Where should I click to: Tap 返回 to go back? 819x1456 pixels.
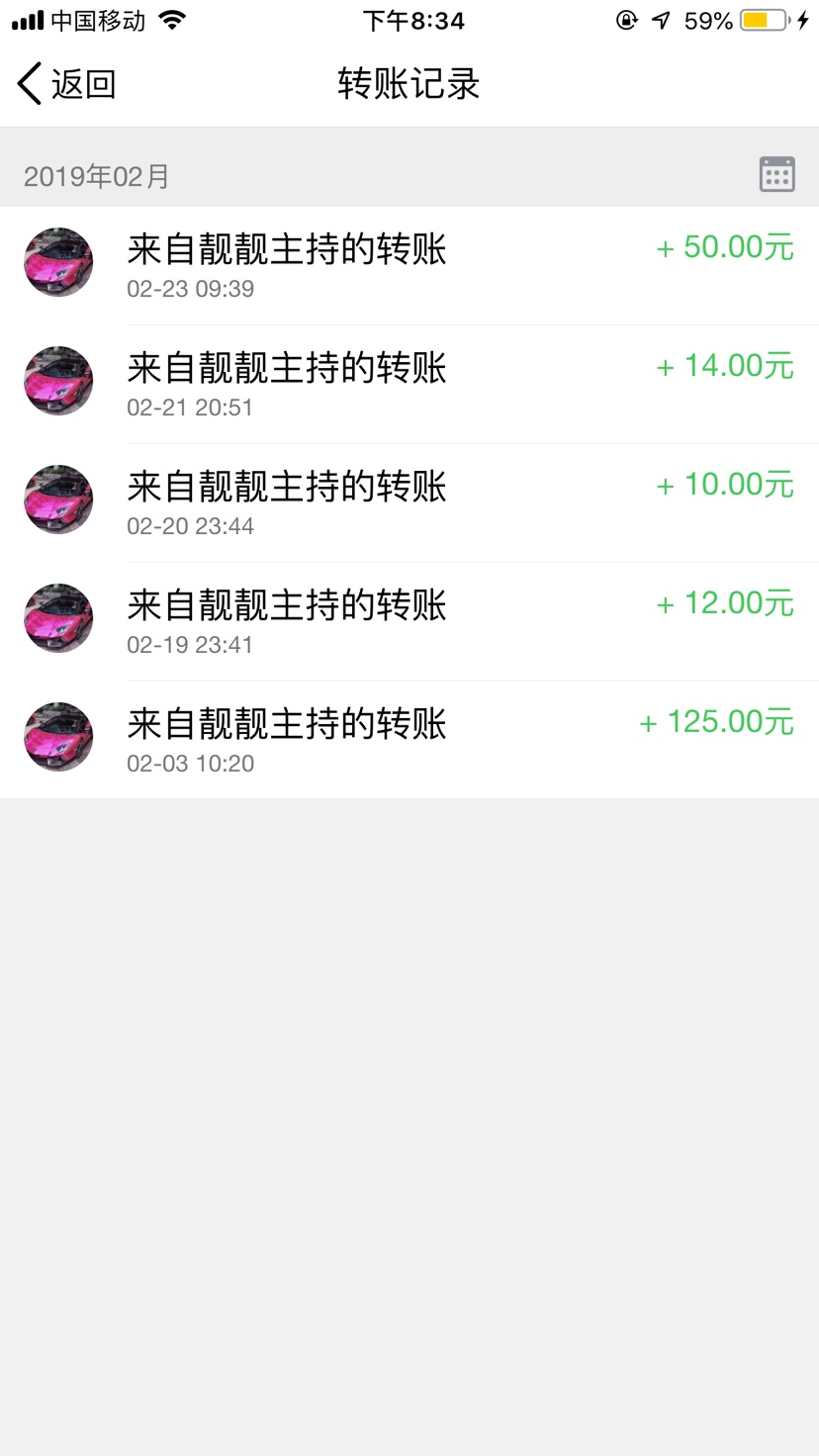pos(67,84)
